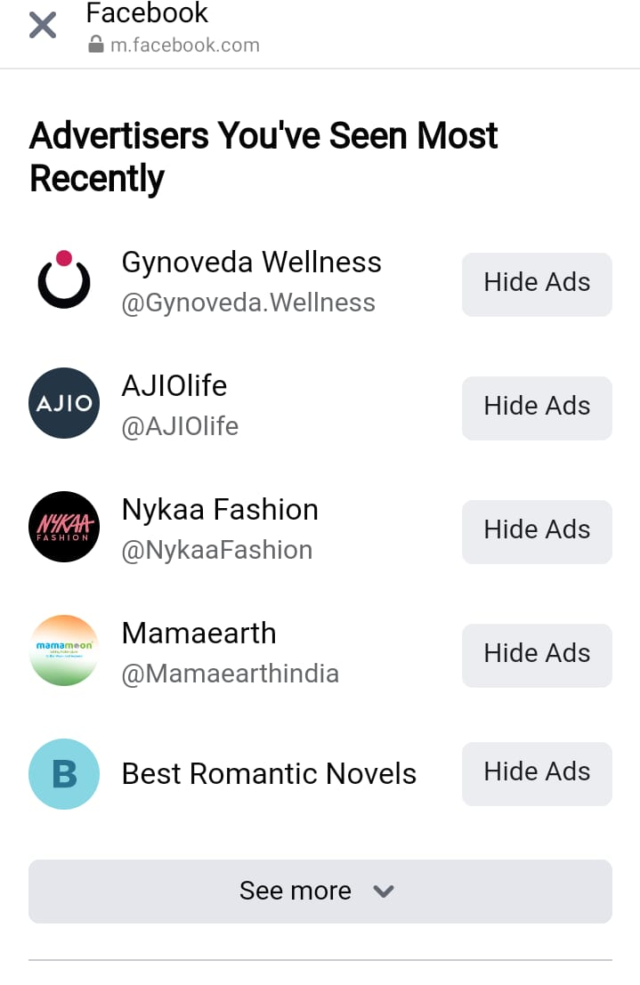This screenshot has height=985, width=640.
Task: View the Mamaearth advertiser page
Action: [x=199, y=633]
